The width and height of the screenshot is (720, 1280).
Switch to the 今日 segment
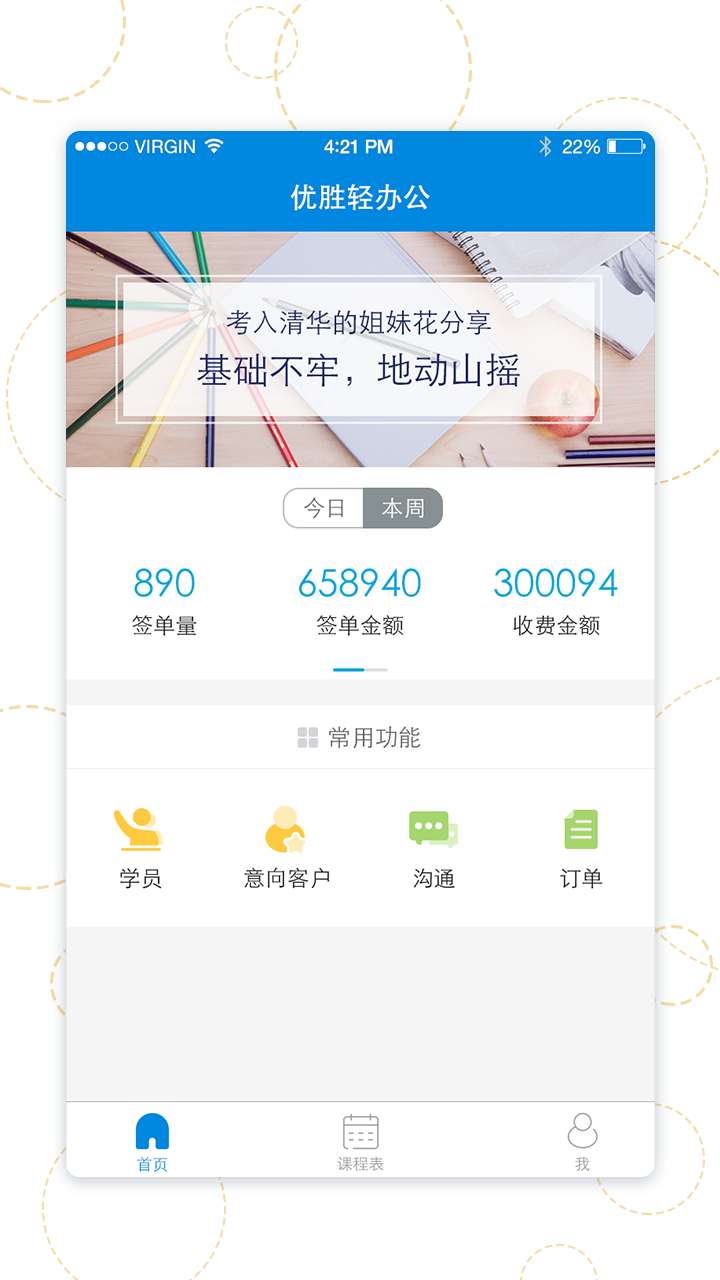coord(324,508)
